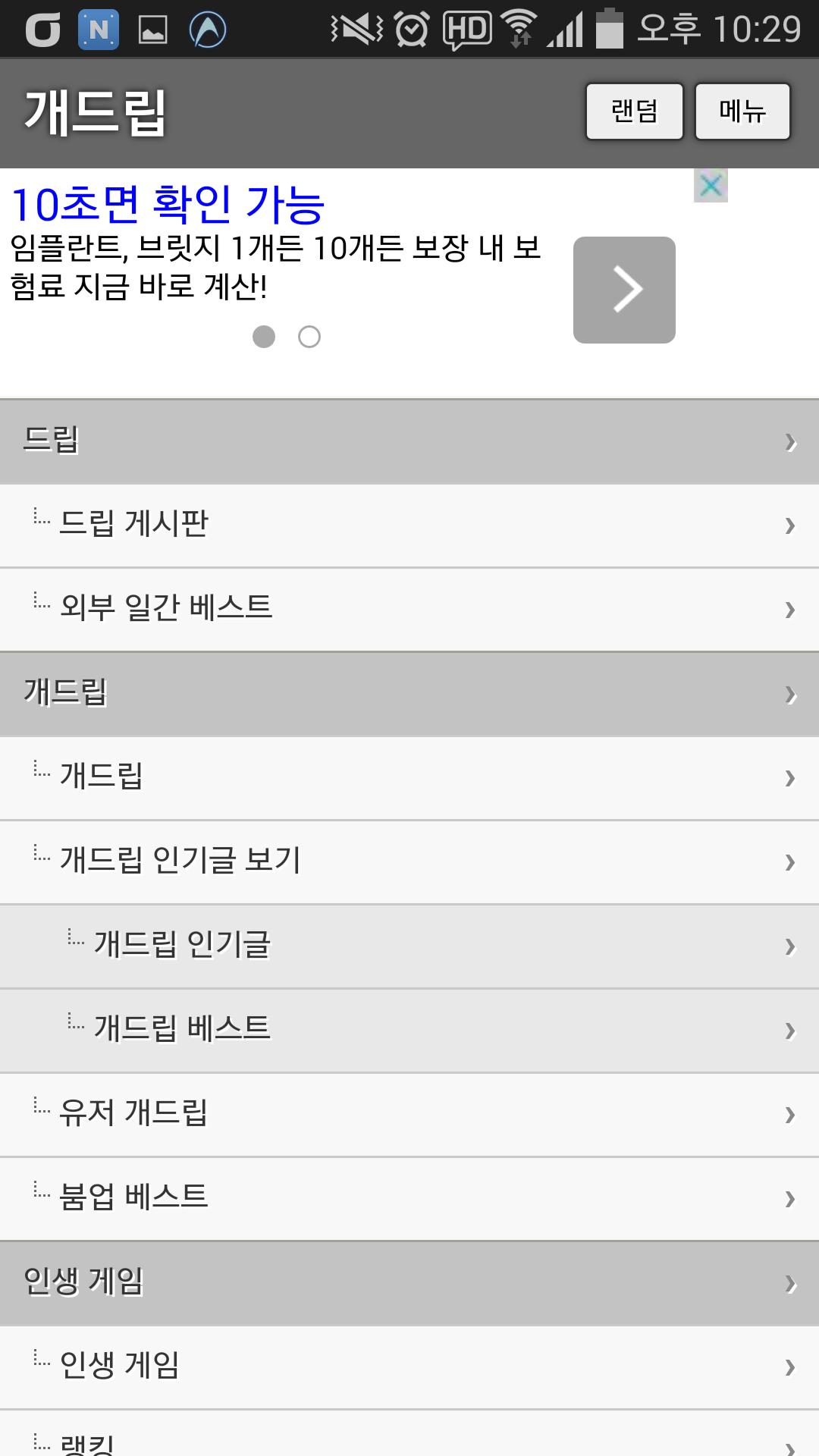Select the second ad page dot
This screenshot has height=1456, width=819.
tap(309, 337)
